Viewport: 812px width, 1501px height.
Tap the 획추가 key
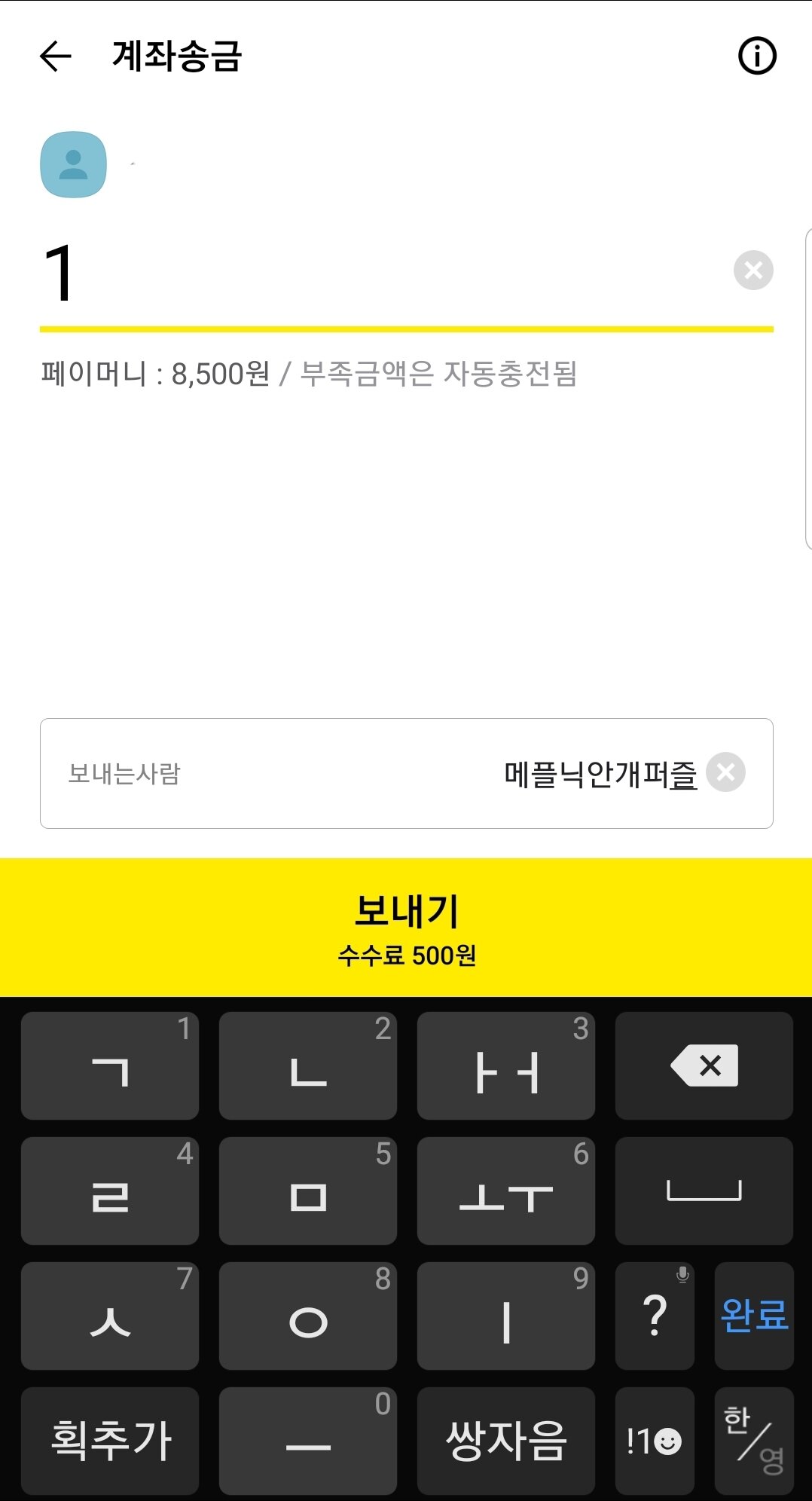pyautogui.click(x=110, y=1441)
